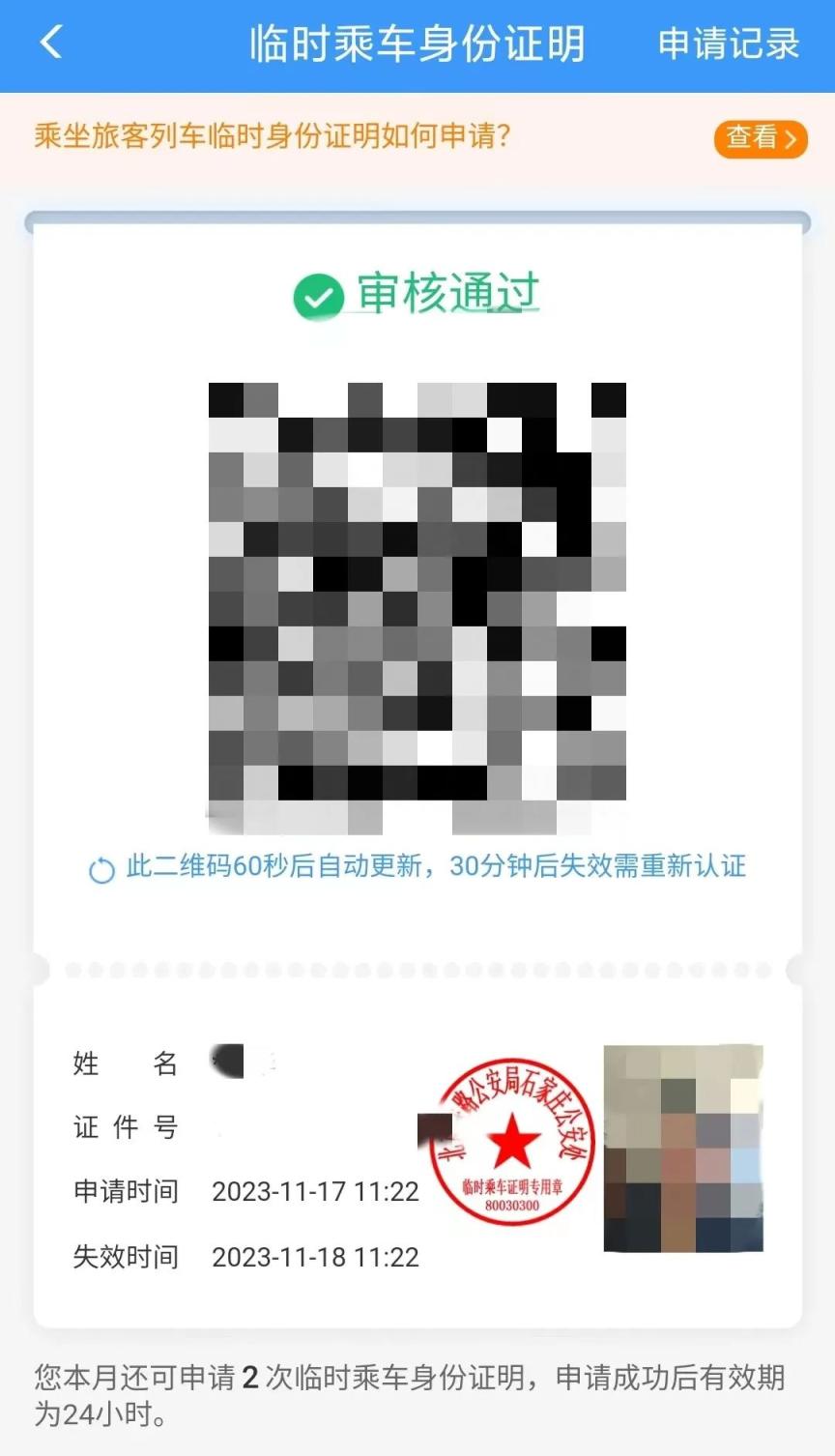Image resolution: width=835 pixels, height=1456 pixels.
Task: Open 申请记录 application records
Action: click(x=729, y=44)
